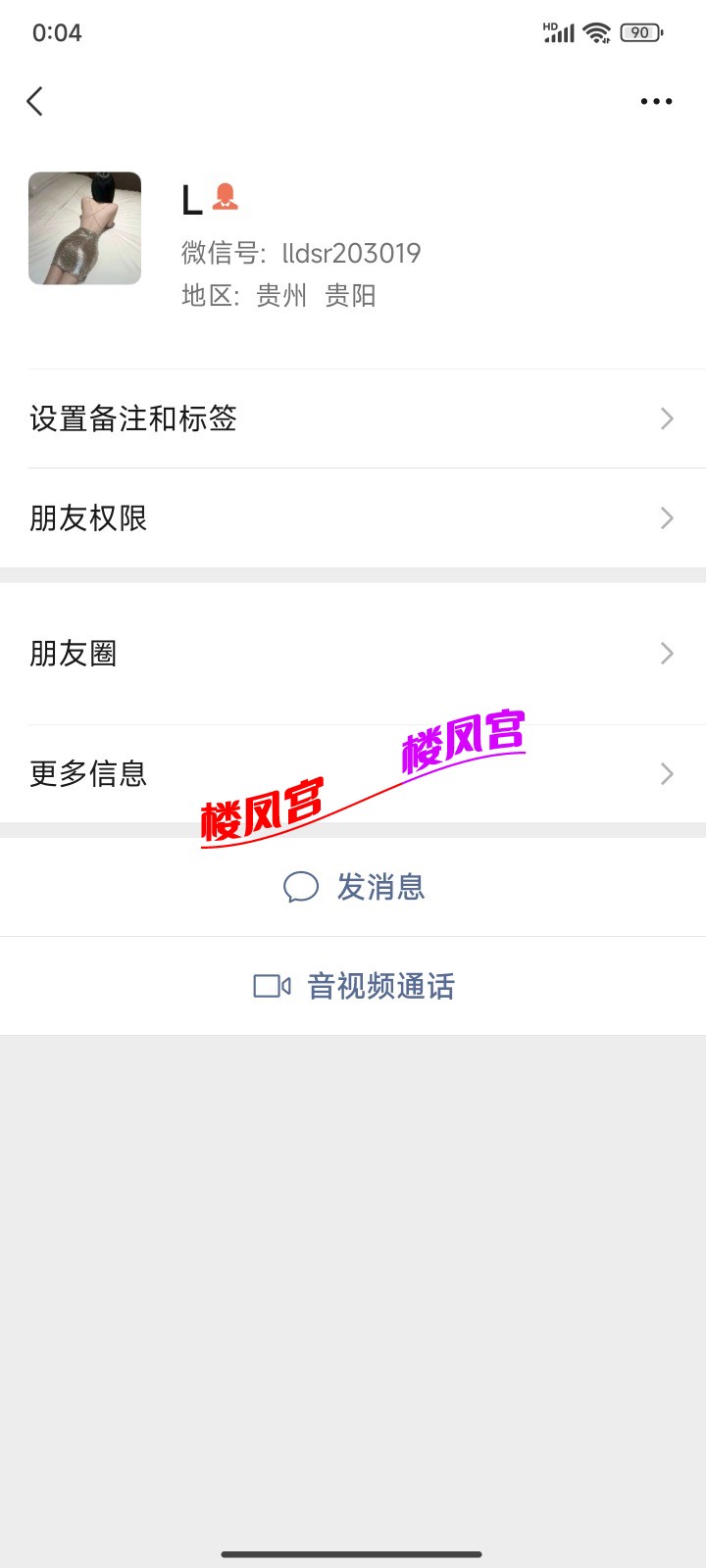Tap the female gender icon next to L

[x=226, y=197]
